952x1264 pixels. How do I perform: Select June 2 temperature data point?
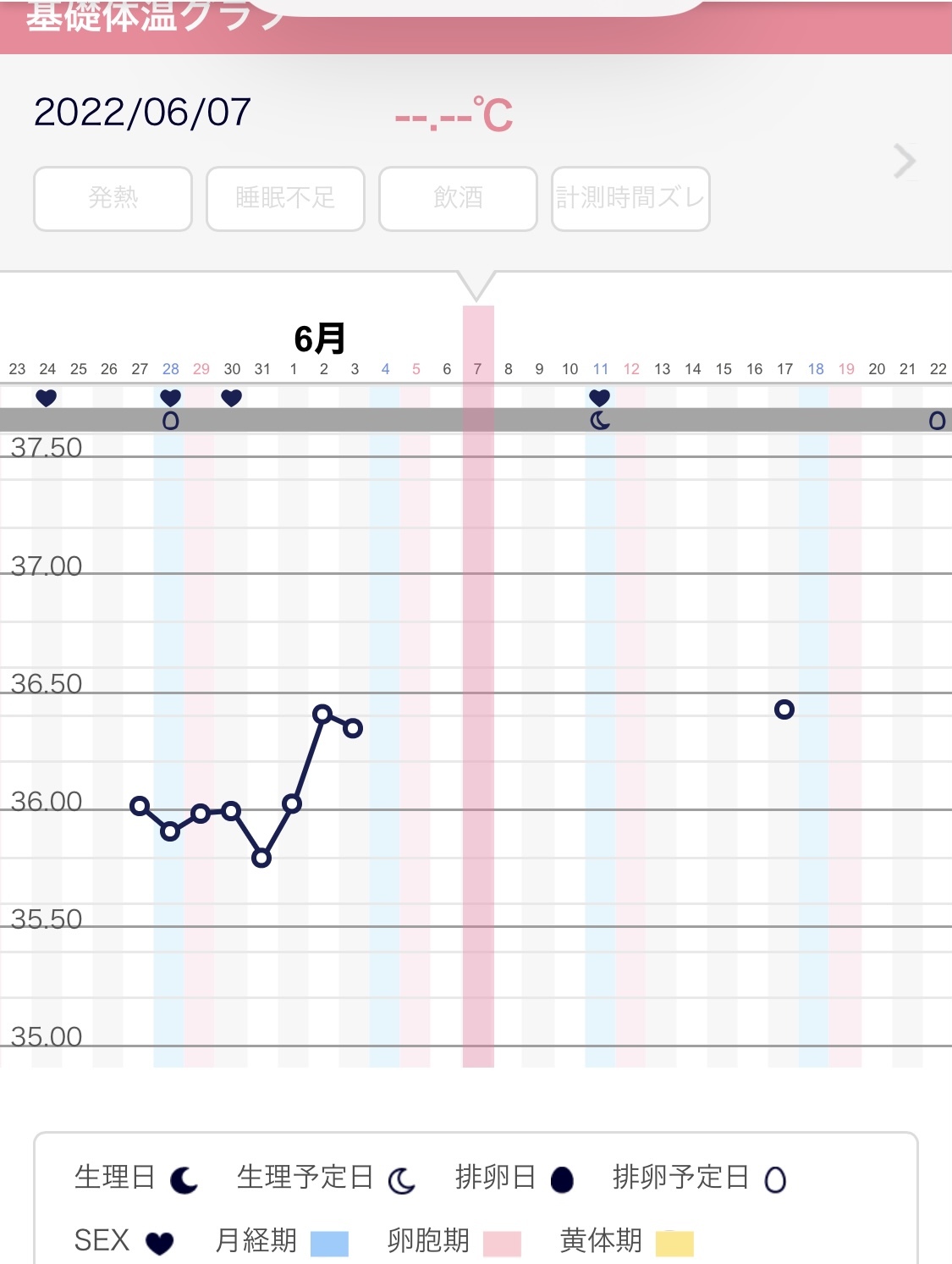coord(322,715)
